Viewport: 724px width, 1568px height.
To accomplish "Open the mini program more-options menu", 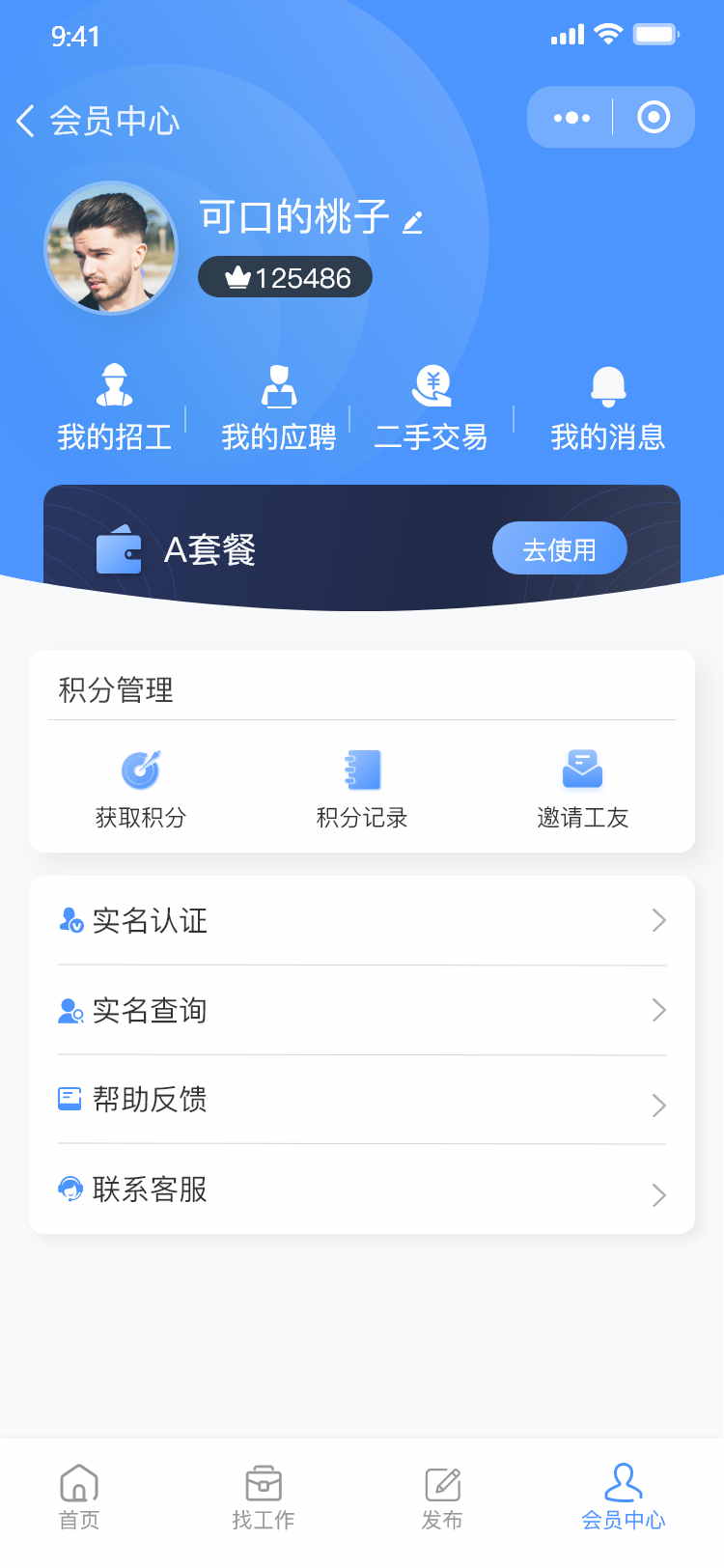I will click(x=571, y=118).
